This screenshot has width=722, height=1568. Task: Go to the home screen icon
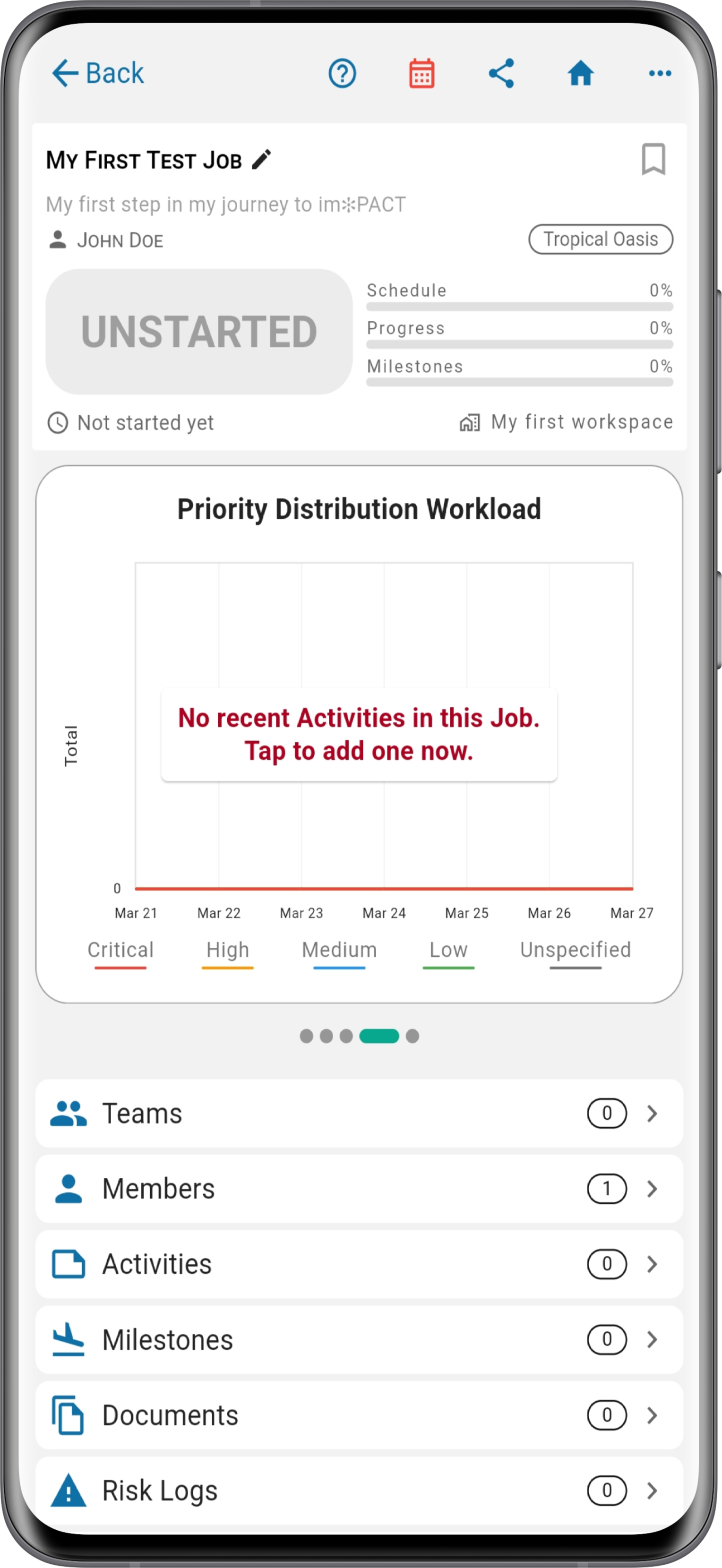(x=581, y=74)
